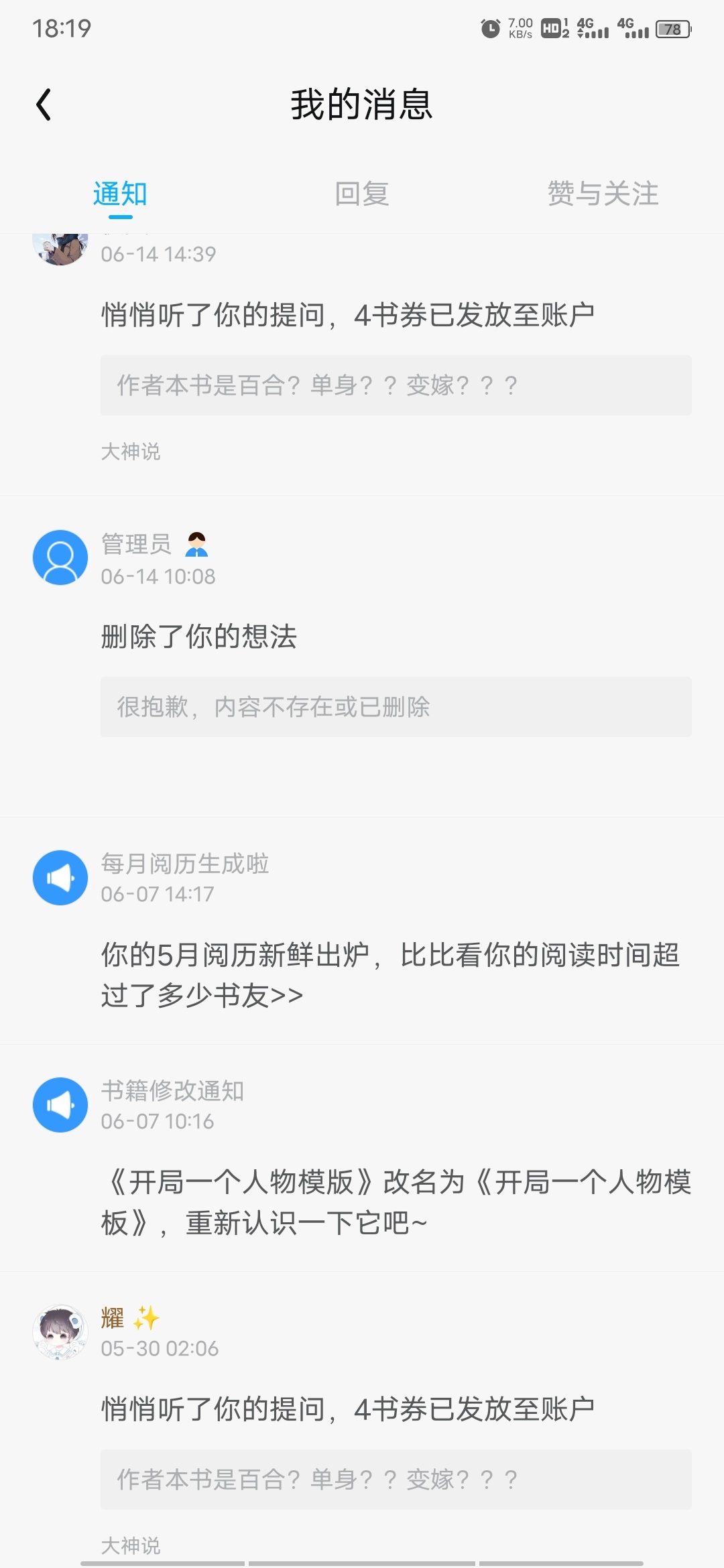Switch to the 回复 tab
724x1568 pixels.
click(x=362, y=194)
